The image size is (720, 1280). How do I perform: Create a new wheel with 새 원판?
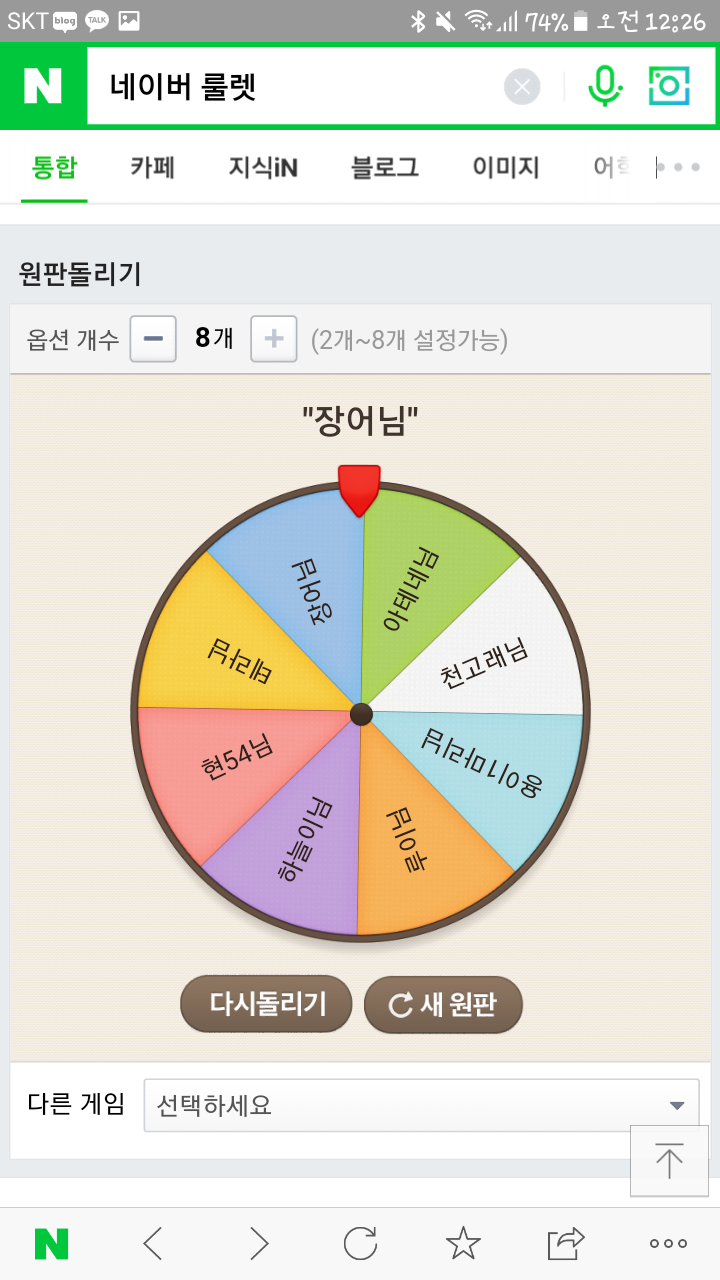443,1004
